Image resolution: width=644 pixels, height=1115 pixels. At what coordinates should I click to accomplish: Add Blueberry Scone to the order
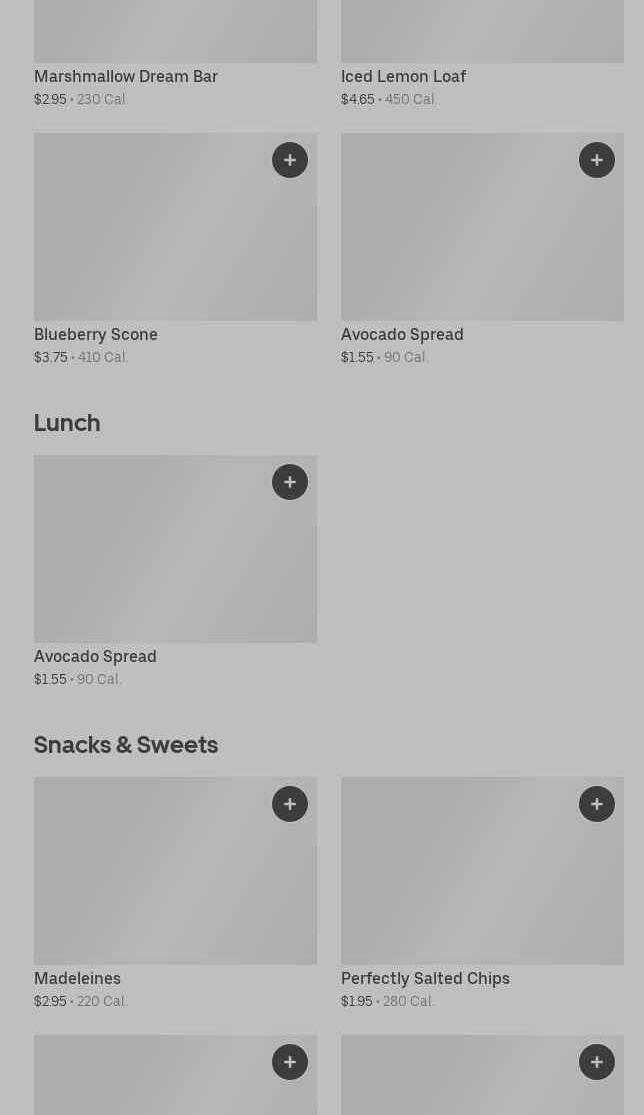tap(290, 160)
